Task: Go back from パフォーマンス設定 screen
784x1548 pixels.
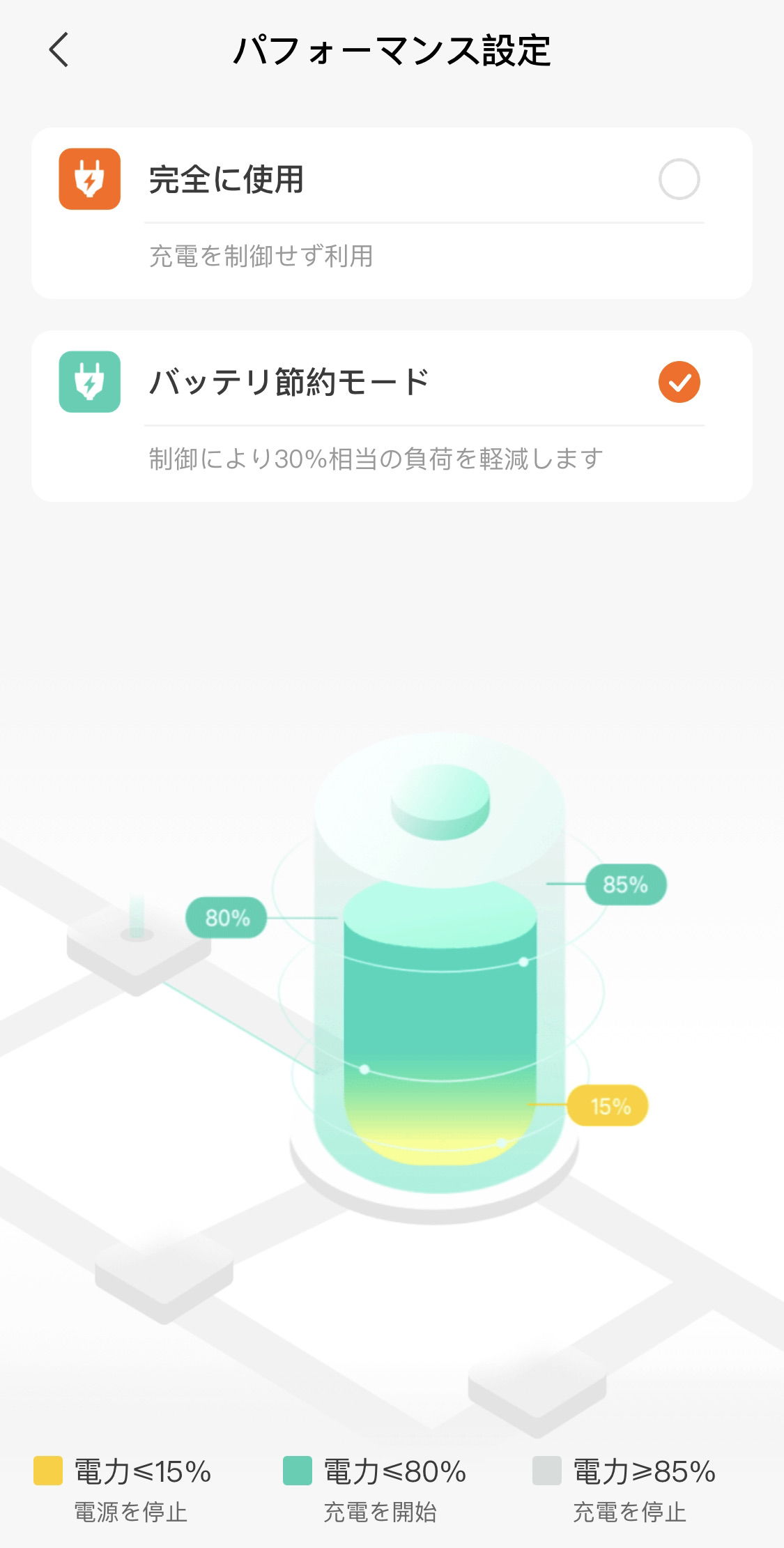Action: (59, 50)
